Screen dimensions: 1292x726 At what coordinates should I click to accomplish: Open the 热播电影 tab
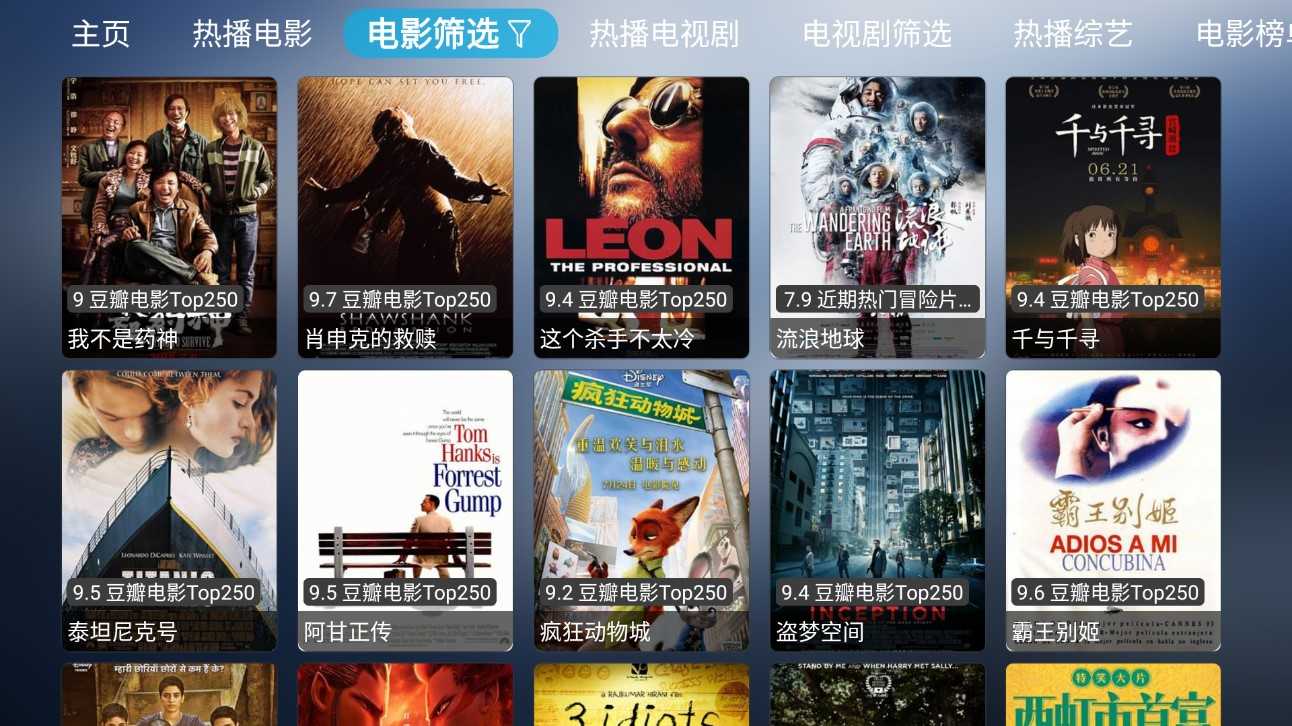pyautogui.click(x=252, y=34)
